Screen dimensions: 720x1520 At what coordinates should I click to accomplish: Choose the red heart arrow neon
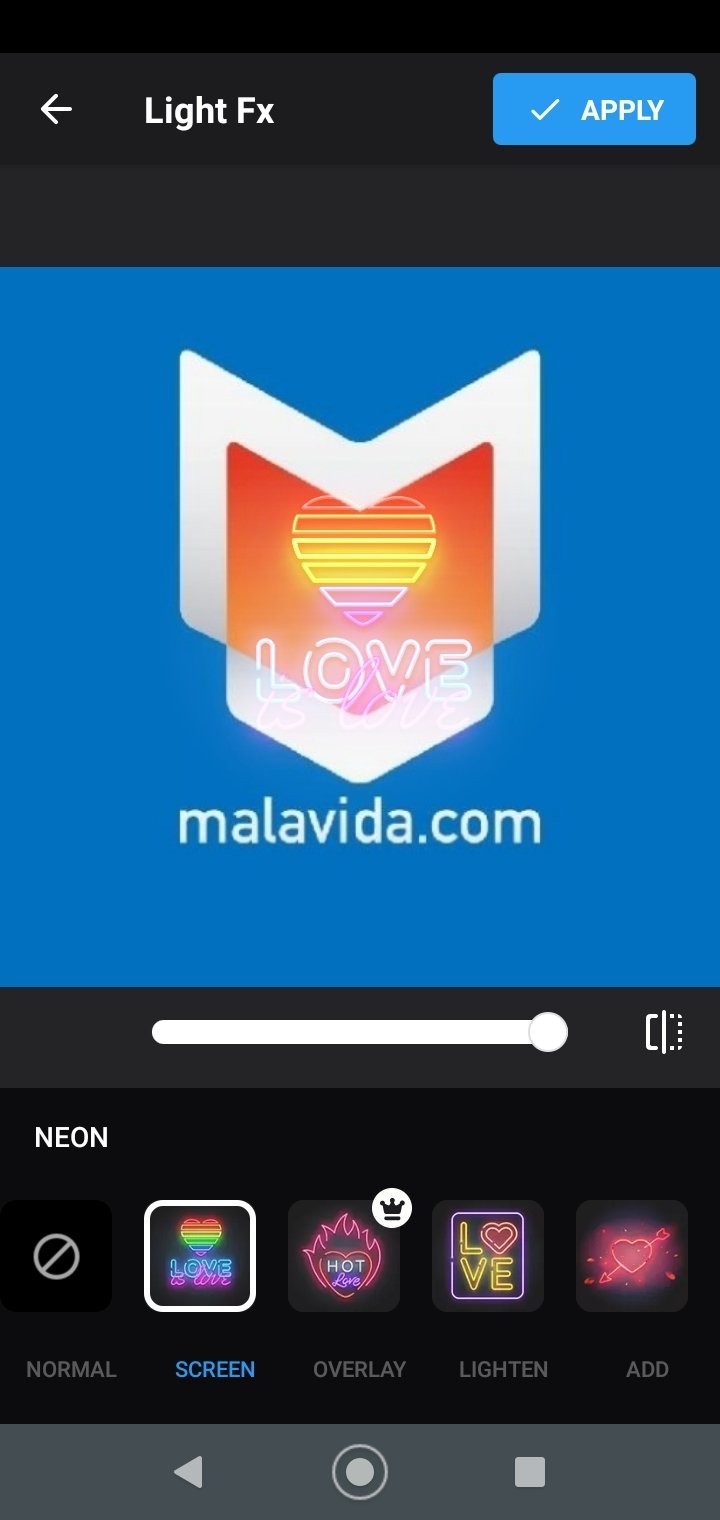pos(632,1256)
